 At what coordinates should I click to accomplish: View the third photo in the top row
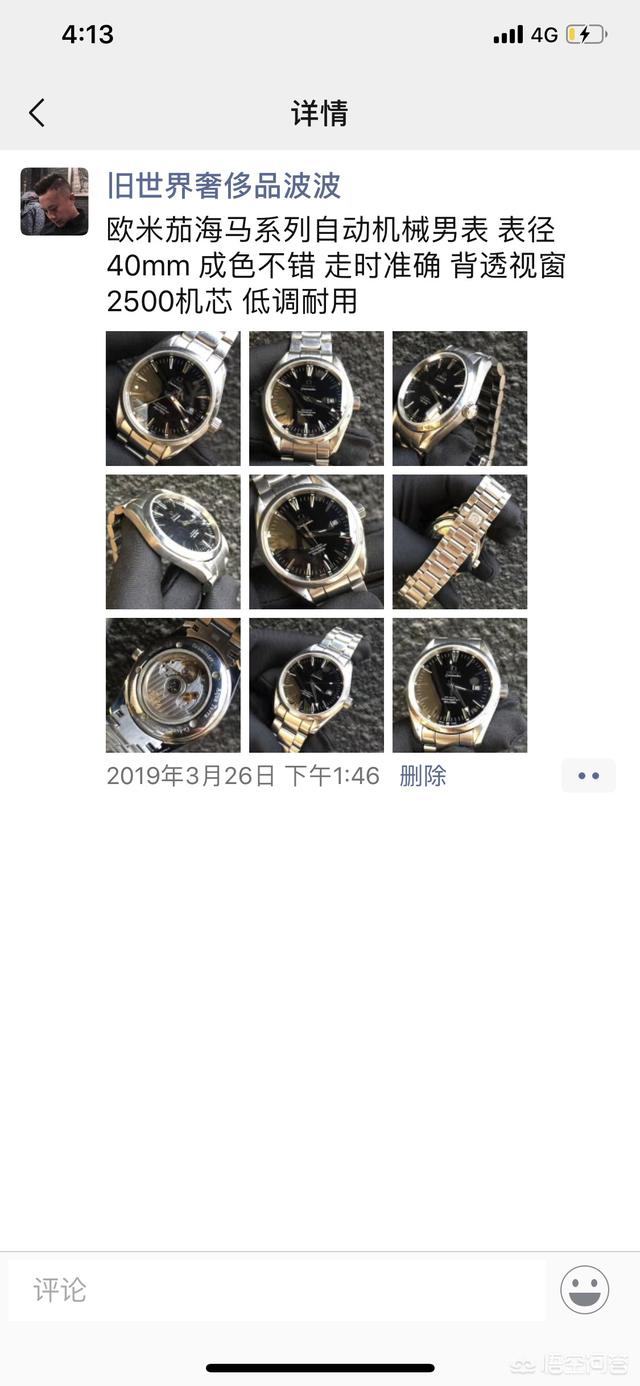[459, 398]
